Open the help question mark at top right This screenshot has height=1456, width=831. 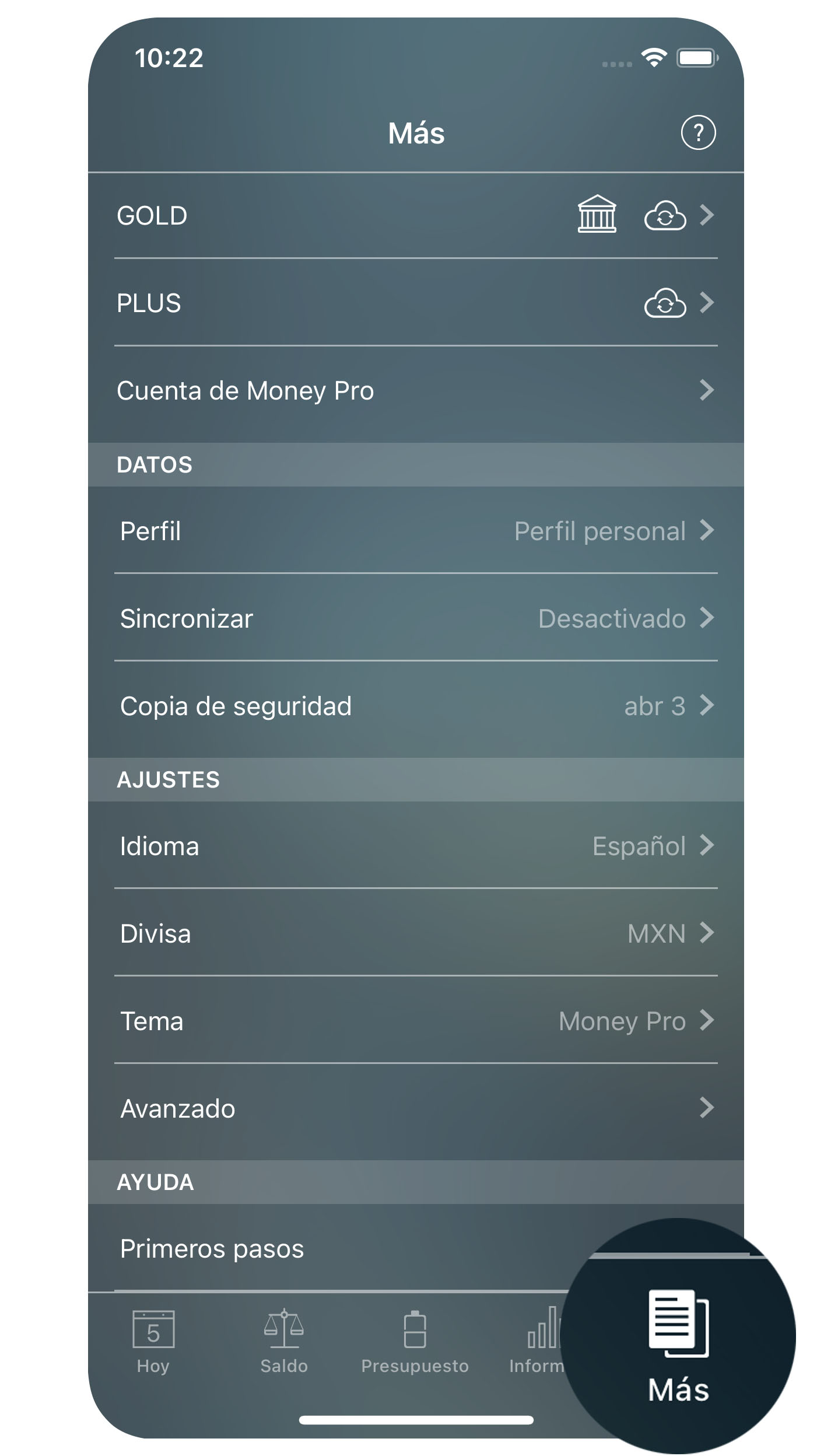[698, 133]
